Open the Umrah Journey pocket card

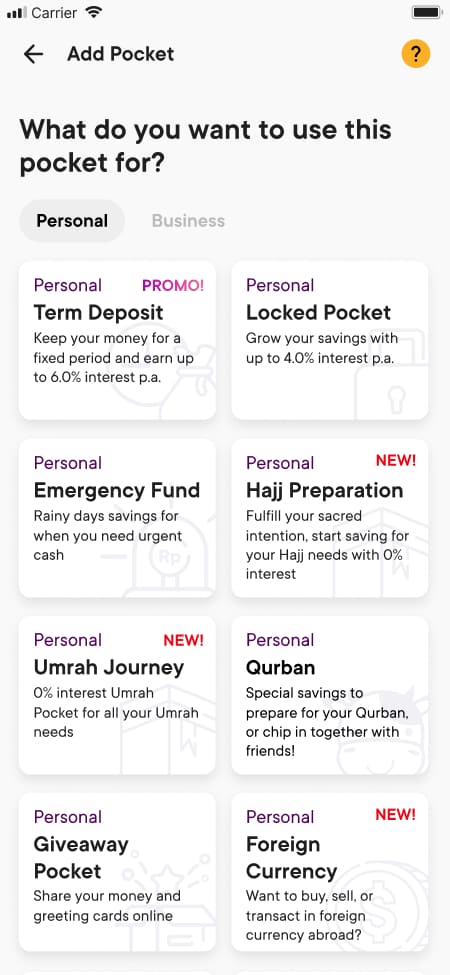(117, 695)
